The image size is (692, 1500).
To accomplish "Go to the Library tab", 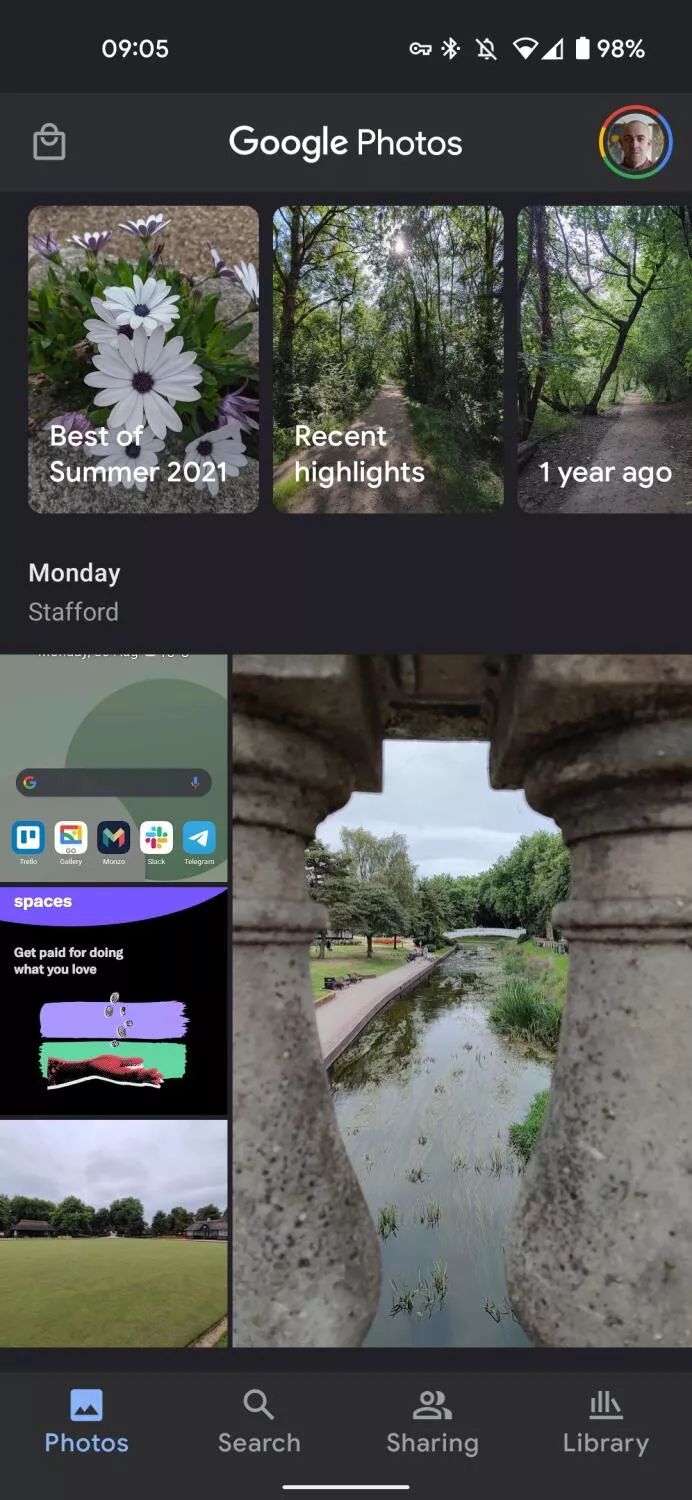I will [x=605, y=1422].
